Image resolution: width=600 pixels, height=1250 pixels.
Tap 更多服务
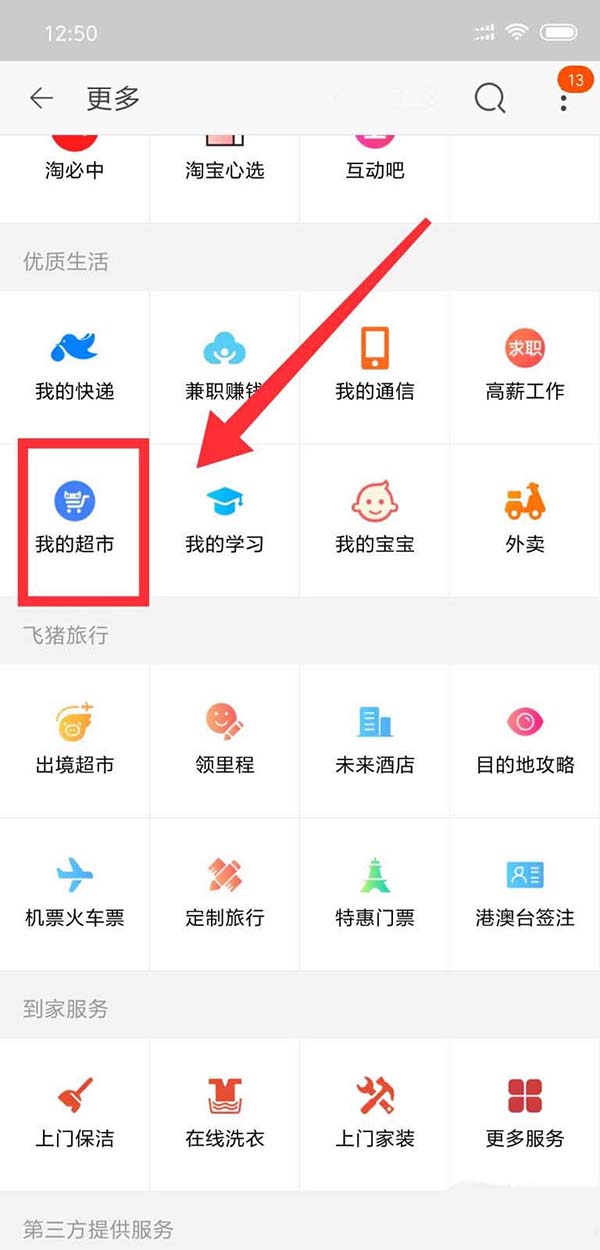(525, 1114)
